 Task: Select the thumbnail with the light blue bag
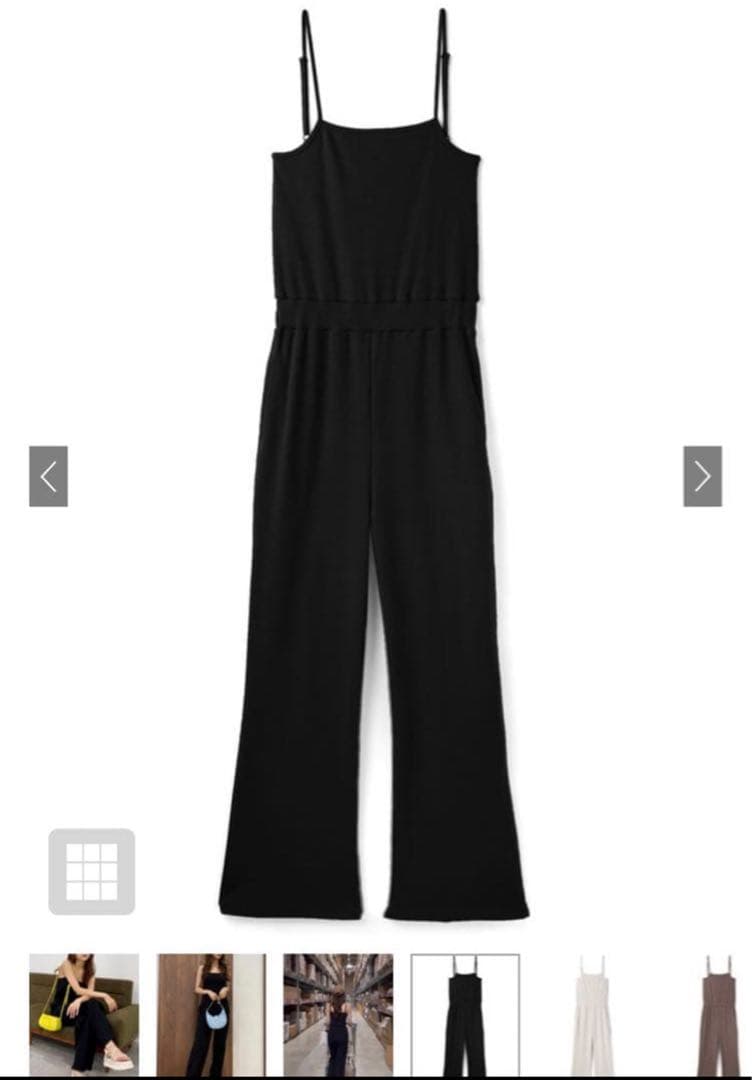tap(211, 1013)
